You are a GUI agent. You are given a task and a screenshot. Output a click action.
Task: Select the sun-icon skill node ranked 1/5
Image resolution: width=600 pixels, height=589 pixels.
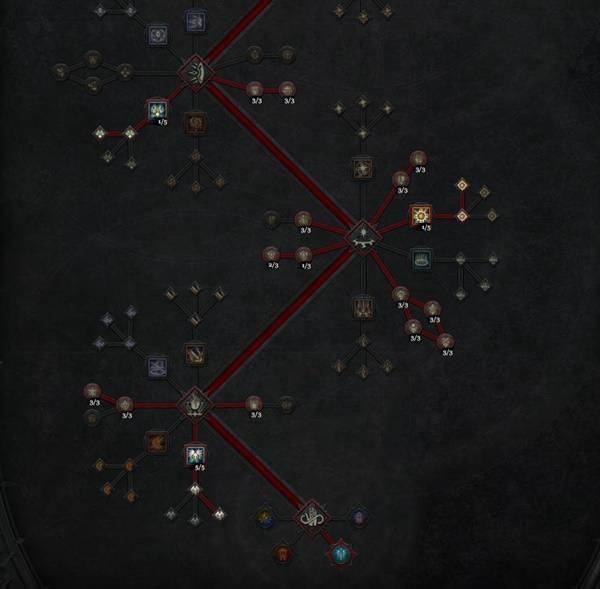421,214
